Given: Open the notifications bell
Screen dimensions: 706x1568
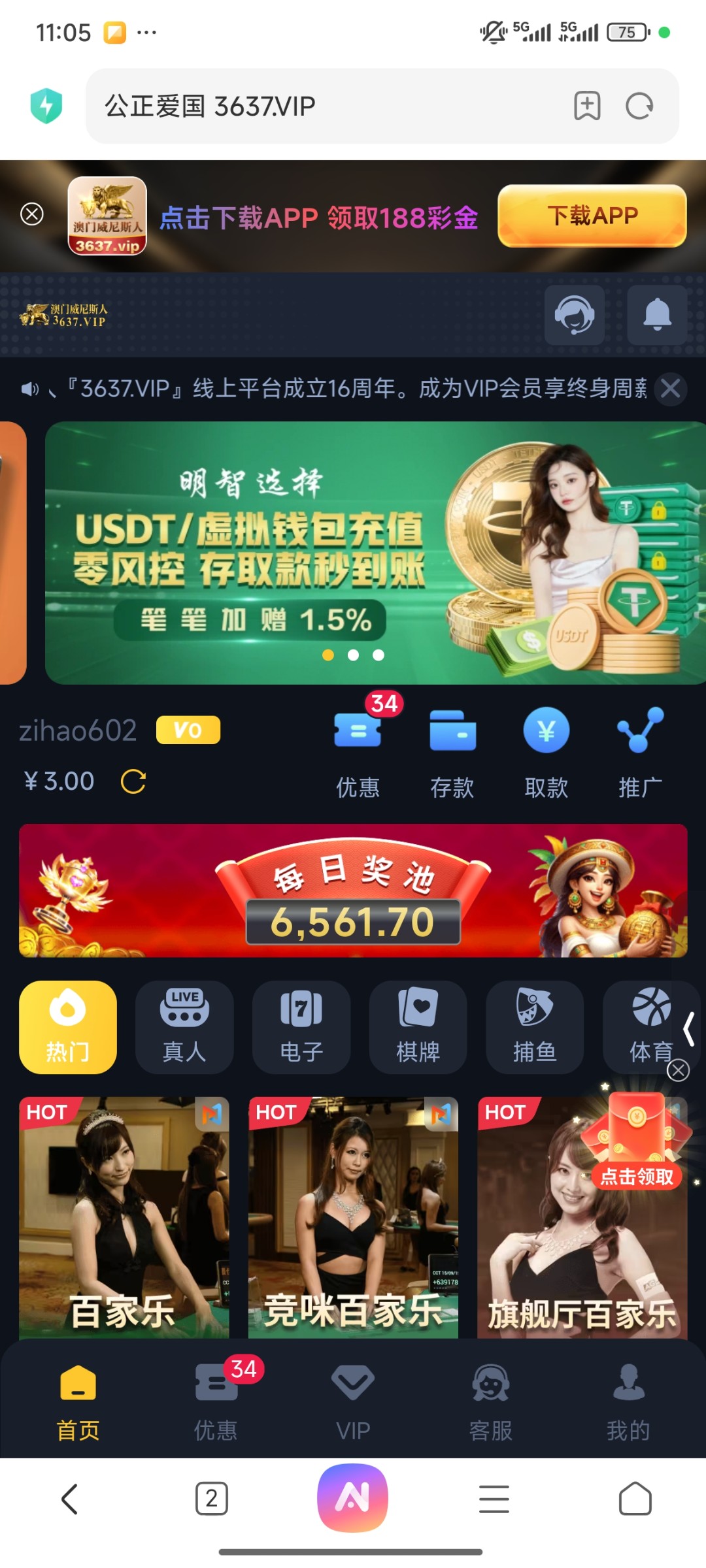Looking at the screenshot, I should point(657,315).
